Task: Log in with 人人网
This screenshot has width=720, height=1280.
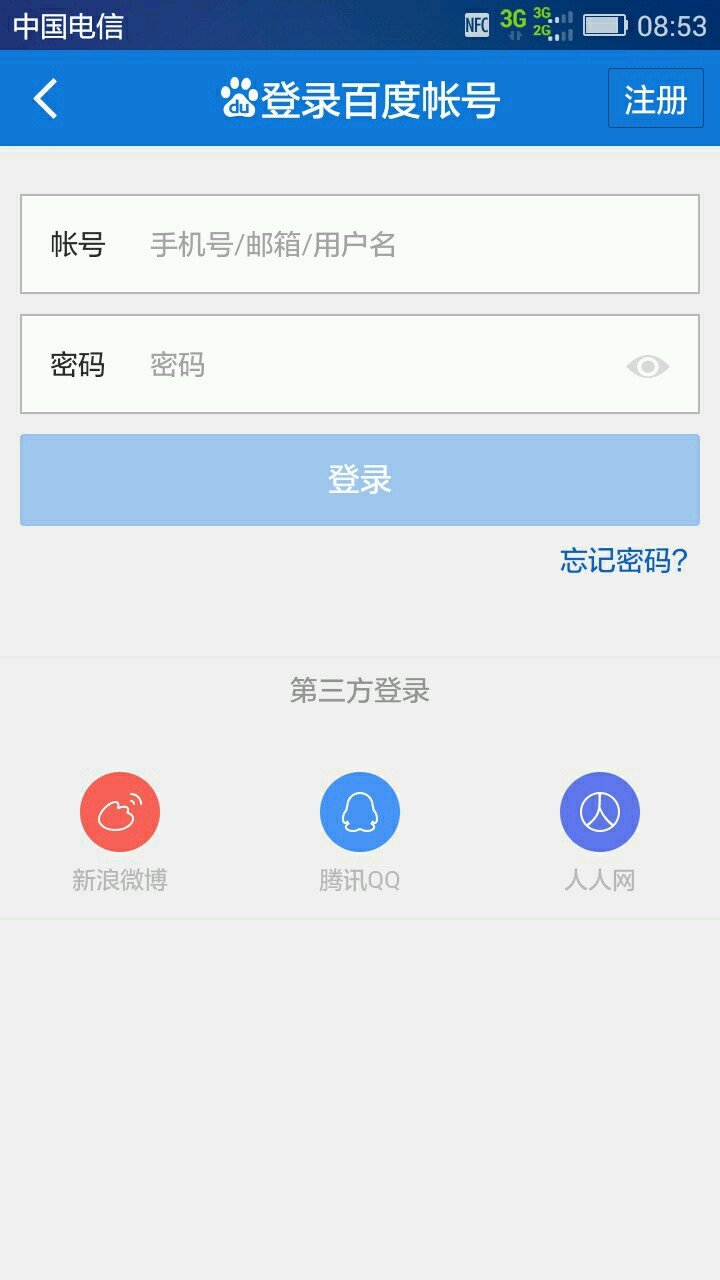Action: pyautogui.click(x=600, y=812)
